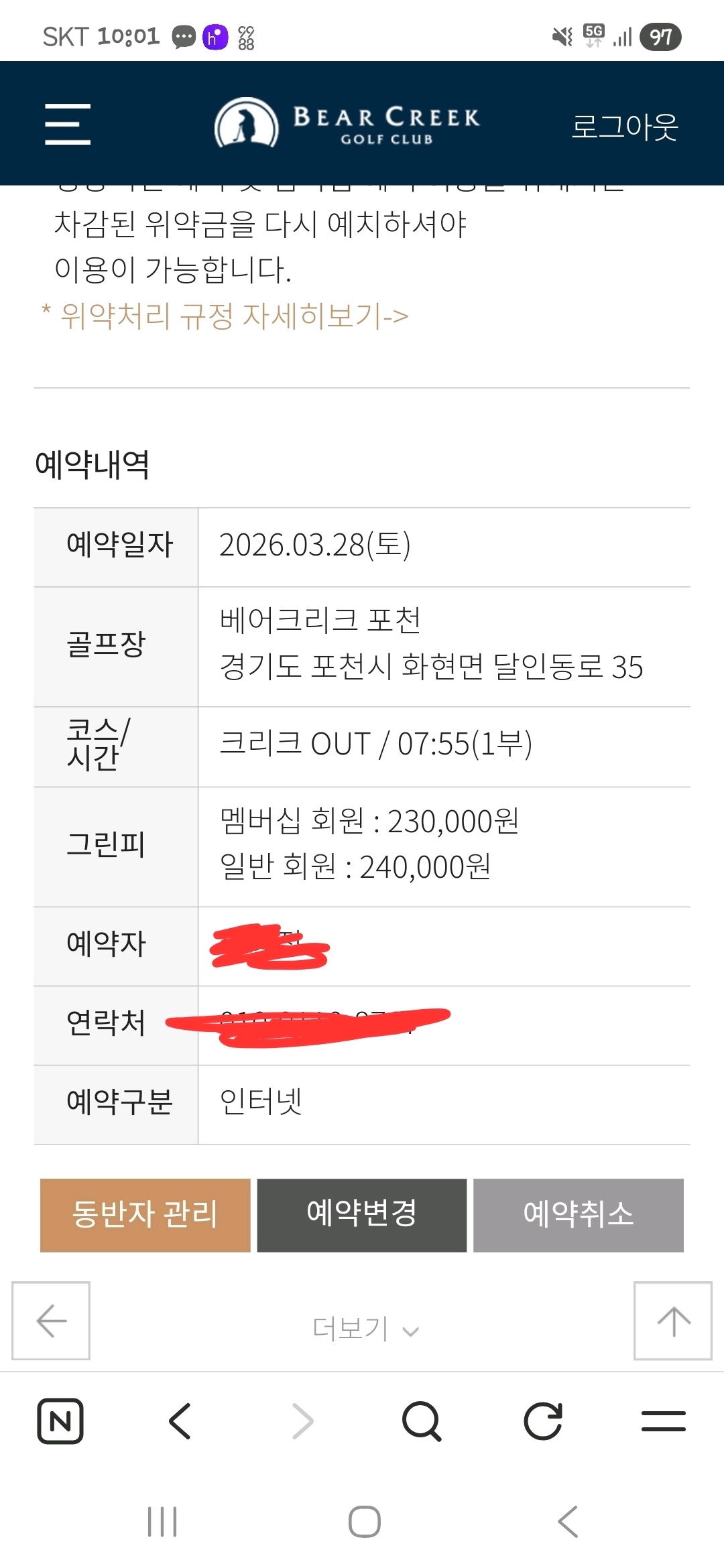
Task: Return to the phone home screen
Action: coord(364,1521)
